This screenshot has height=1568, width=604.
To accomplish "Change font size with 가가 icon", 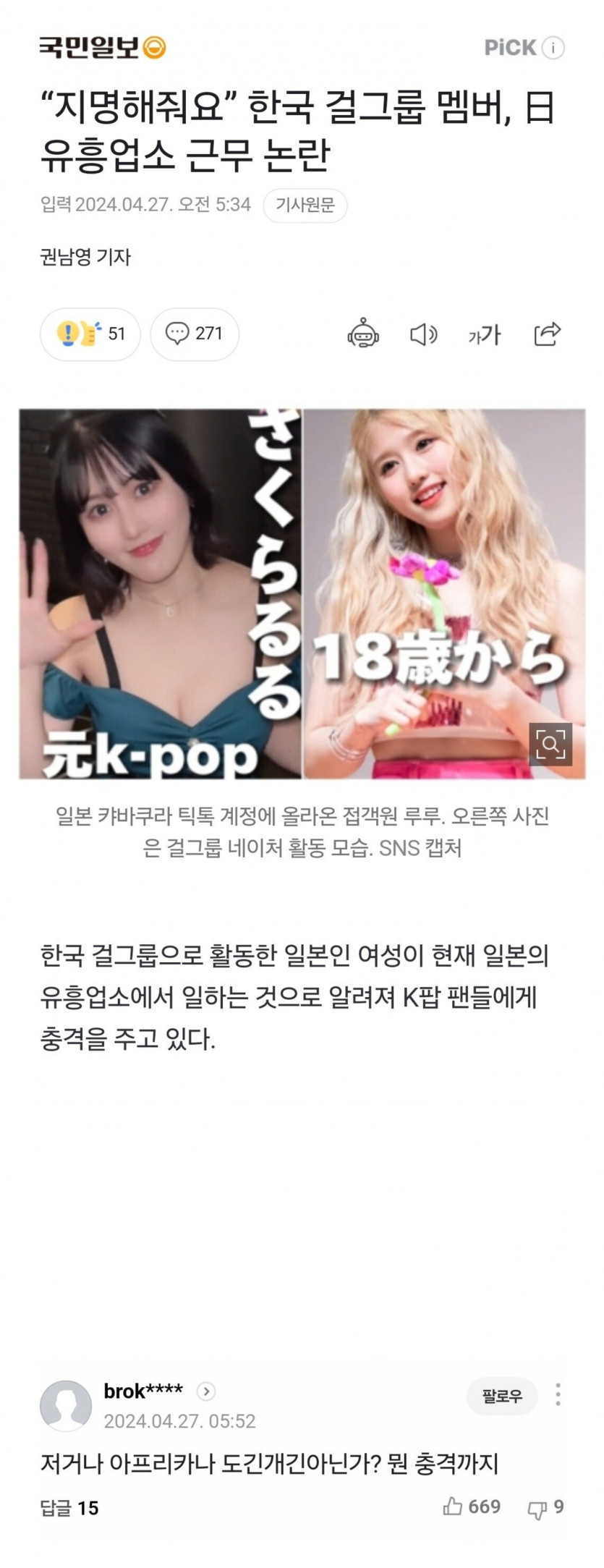I will [x=484, y=334].
